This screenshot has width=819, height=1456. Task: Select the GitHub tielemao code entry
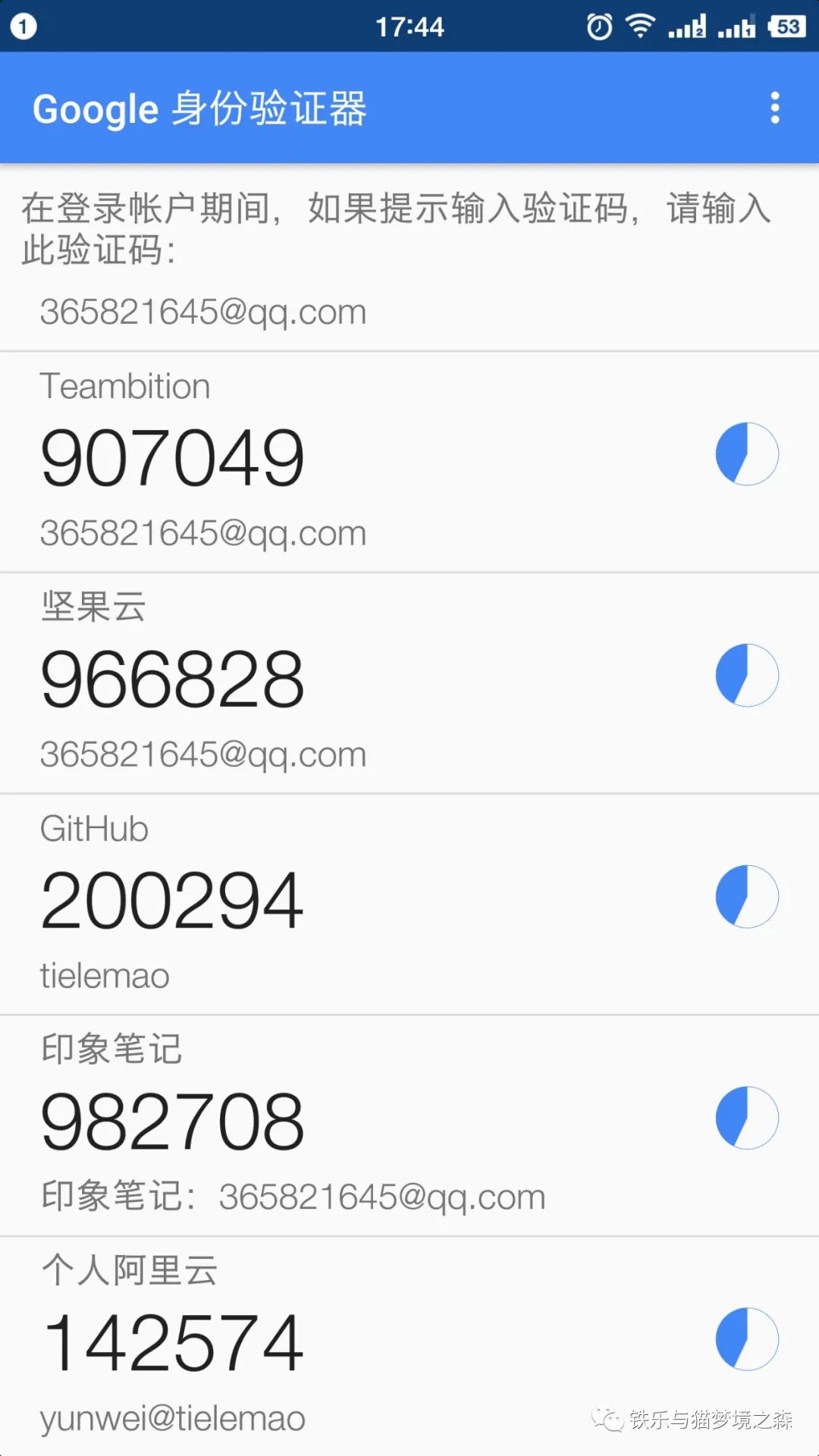409,905
